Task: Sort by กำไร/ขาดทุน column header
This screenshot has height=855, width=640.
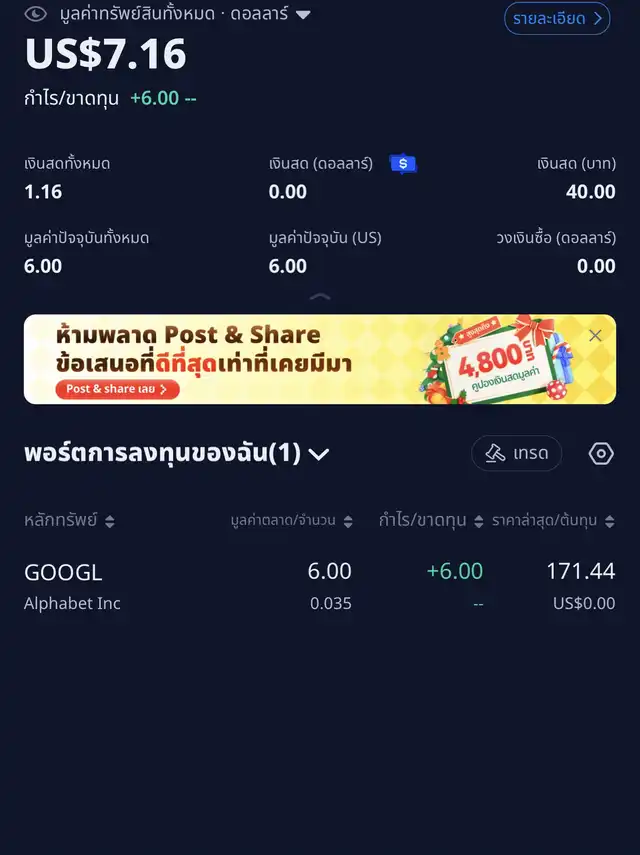Action: (x=431, y=520)
